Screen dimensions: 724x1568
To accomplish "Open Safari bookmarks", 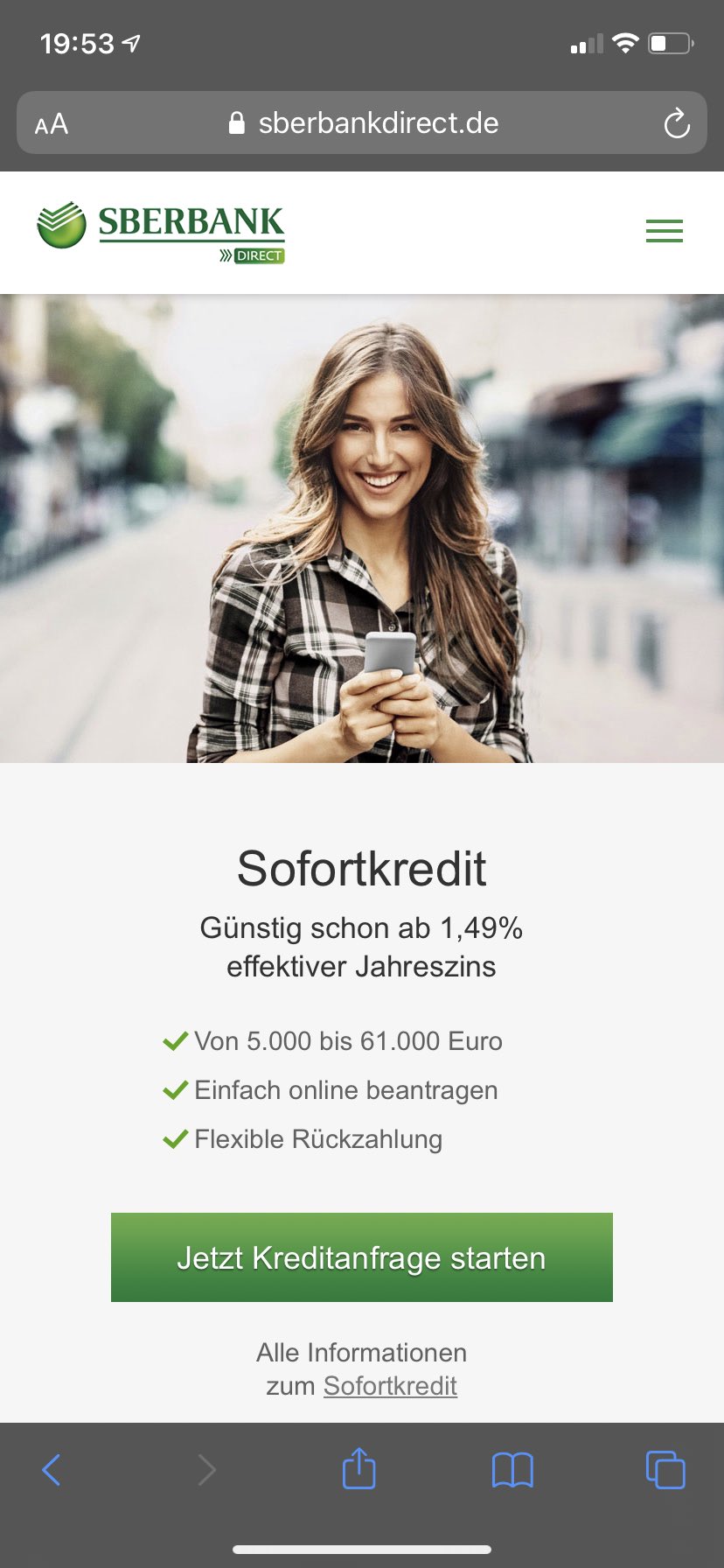I will click(x=512, y=1469).
